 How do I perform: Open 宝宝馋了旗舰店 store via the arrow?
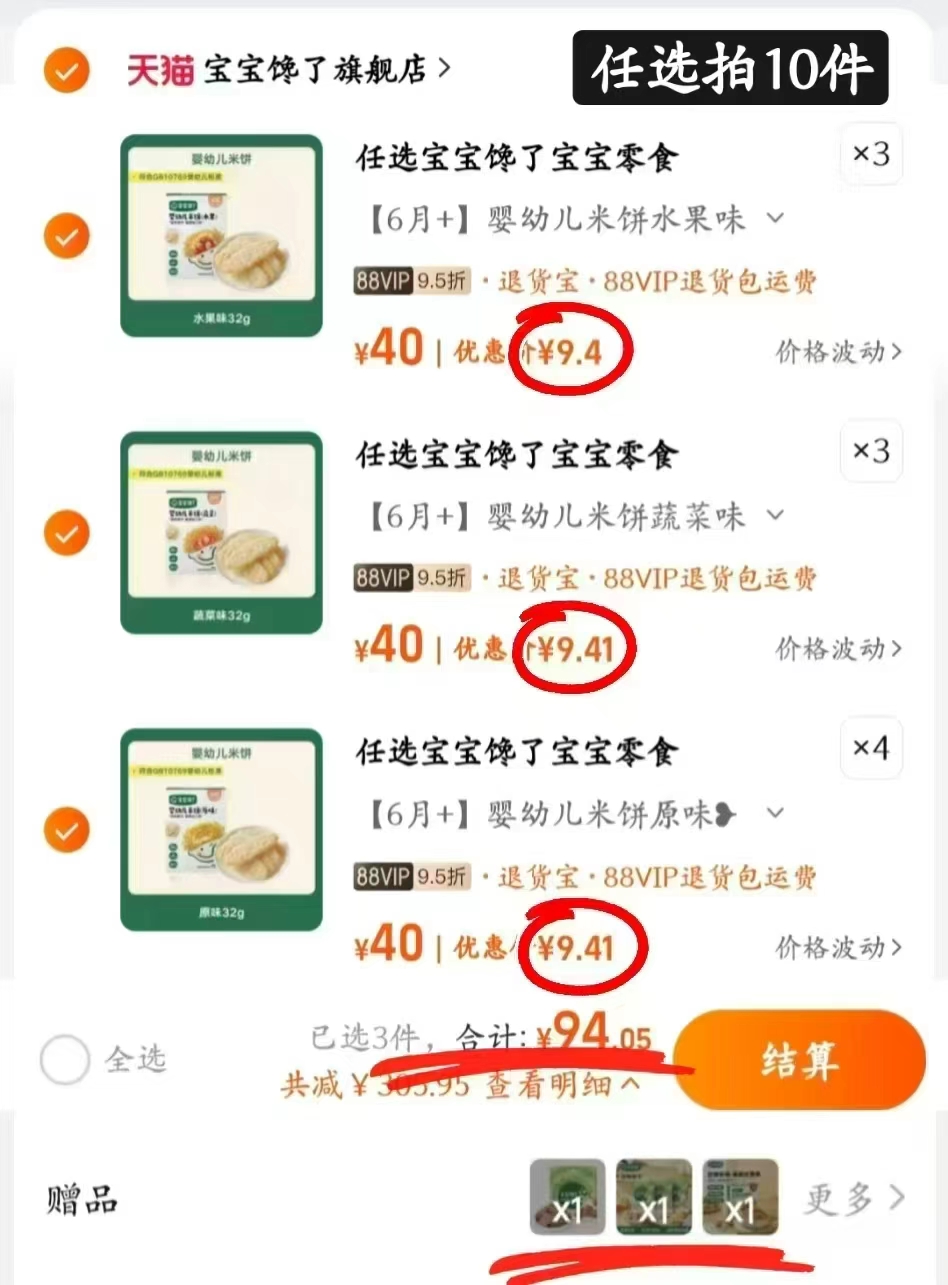click(445, 68)
